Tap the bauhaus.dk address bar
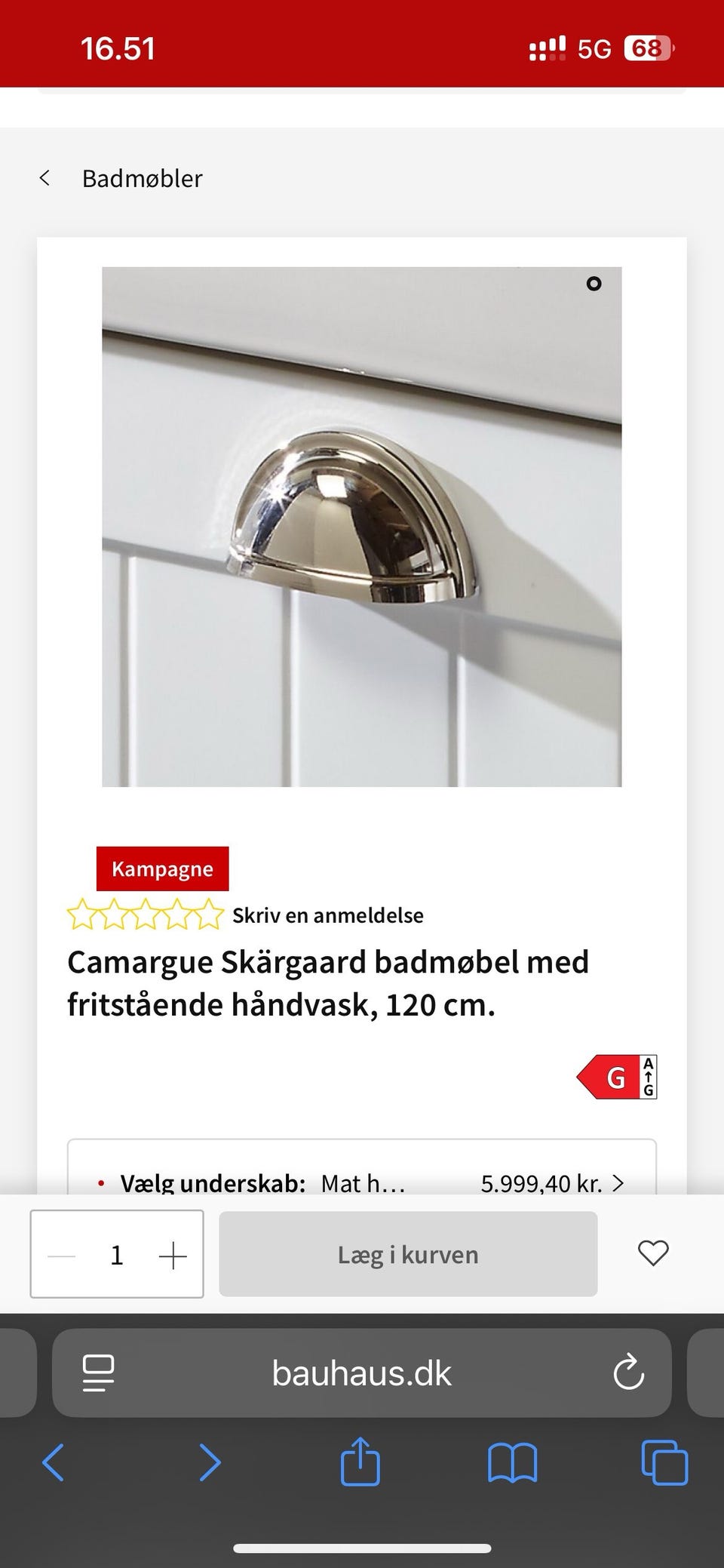Image resolution: width=724 pixels, height=1568 pixels. (x=360, y=1373)
